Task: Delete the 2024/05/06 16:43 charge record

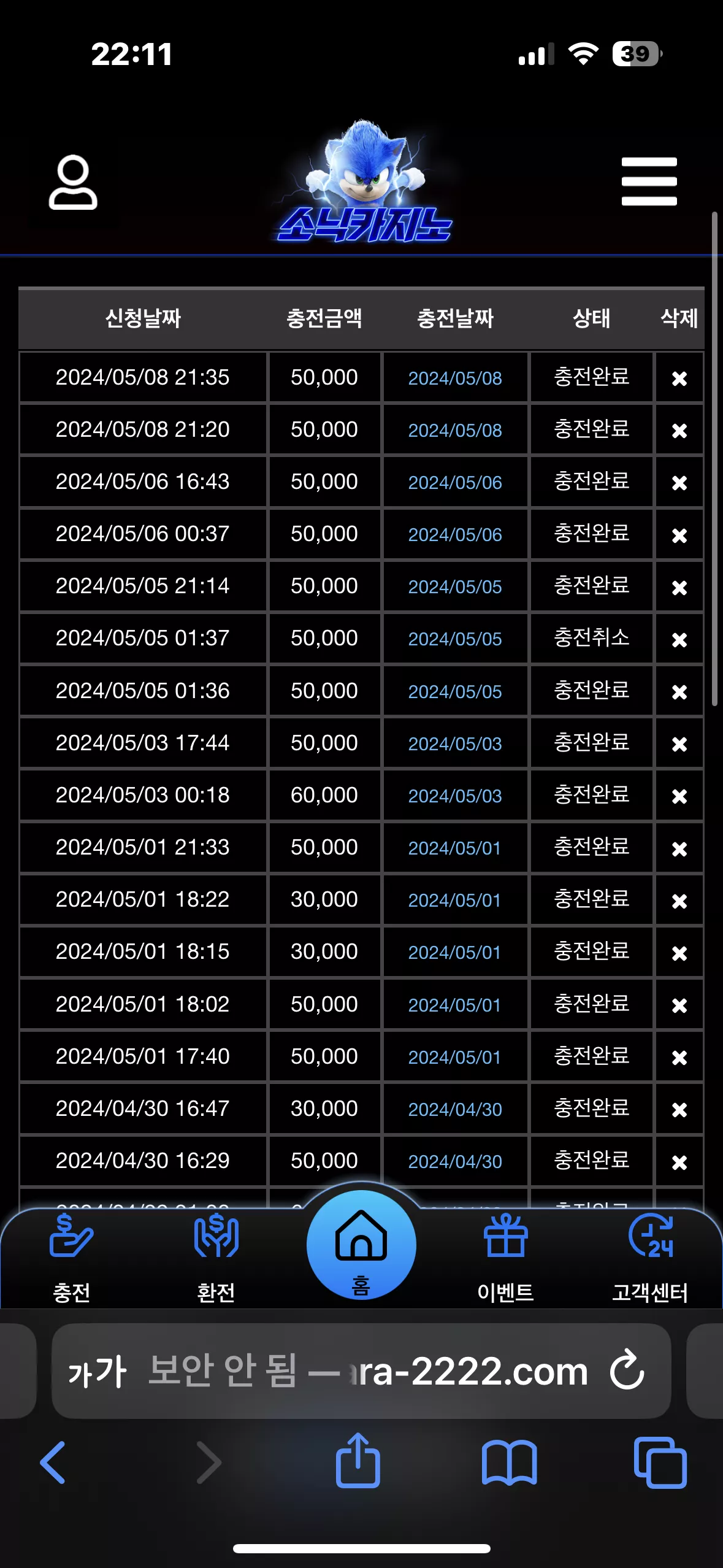Action: coord(679,483)
